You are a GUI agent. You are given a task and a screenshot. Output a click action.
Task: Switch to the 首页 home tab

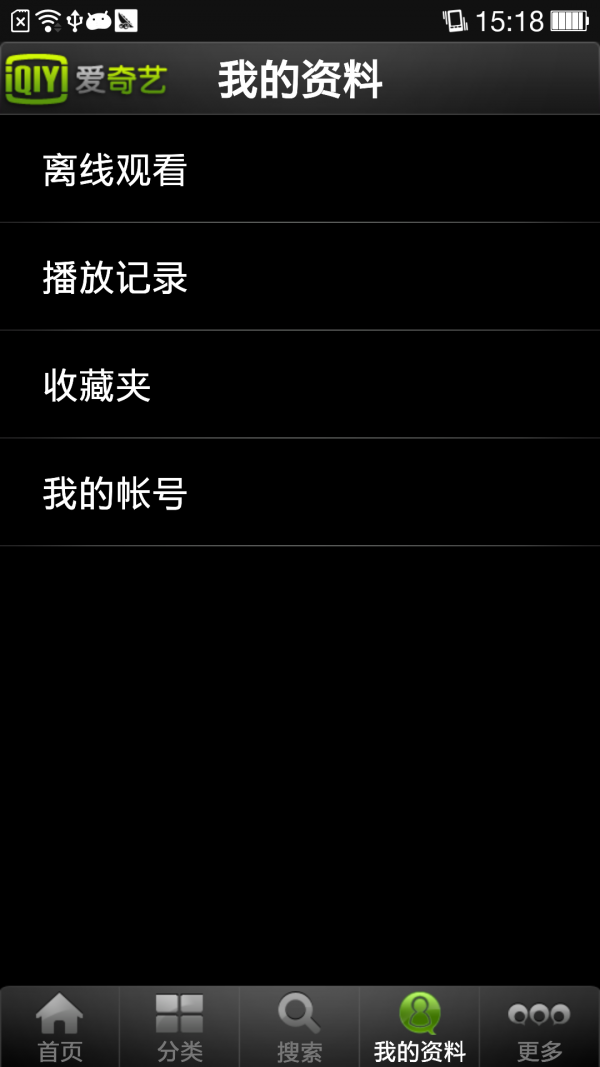coord(60,1027)
